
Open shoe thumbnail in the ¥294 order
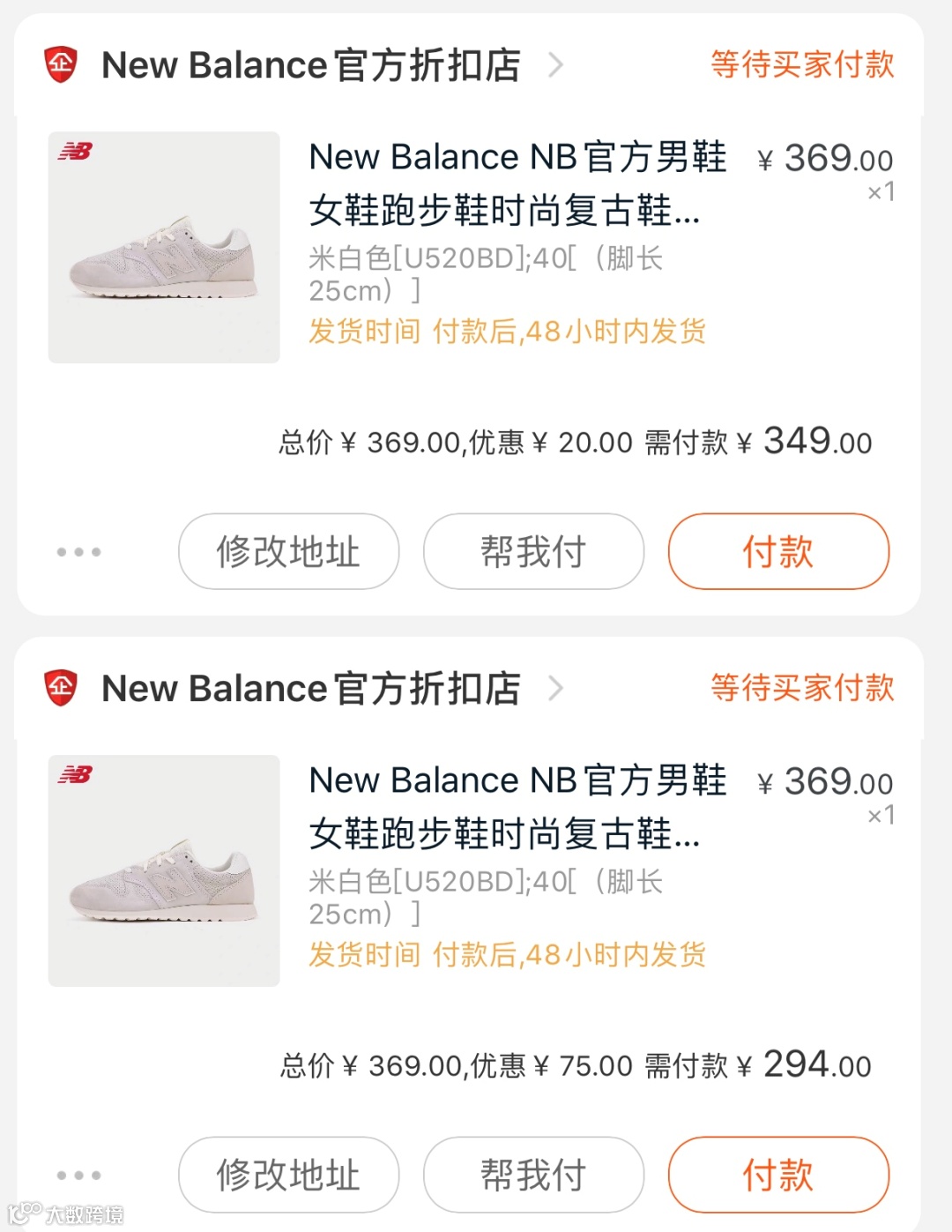(x=164, y=870)
